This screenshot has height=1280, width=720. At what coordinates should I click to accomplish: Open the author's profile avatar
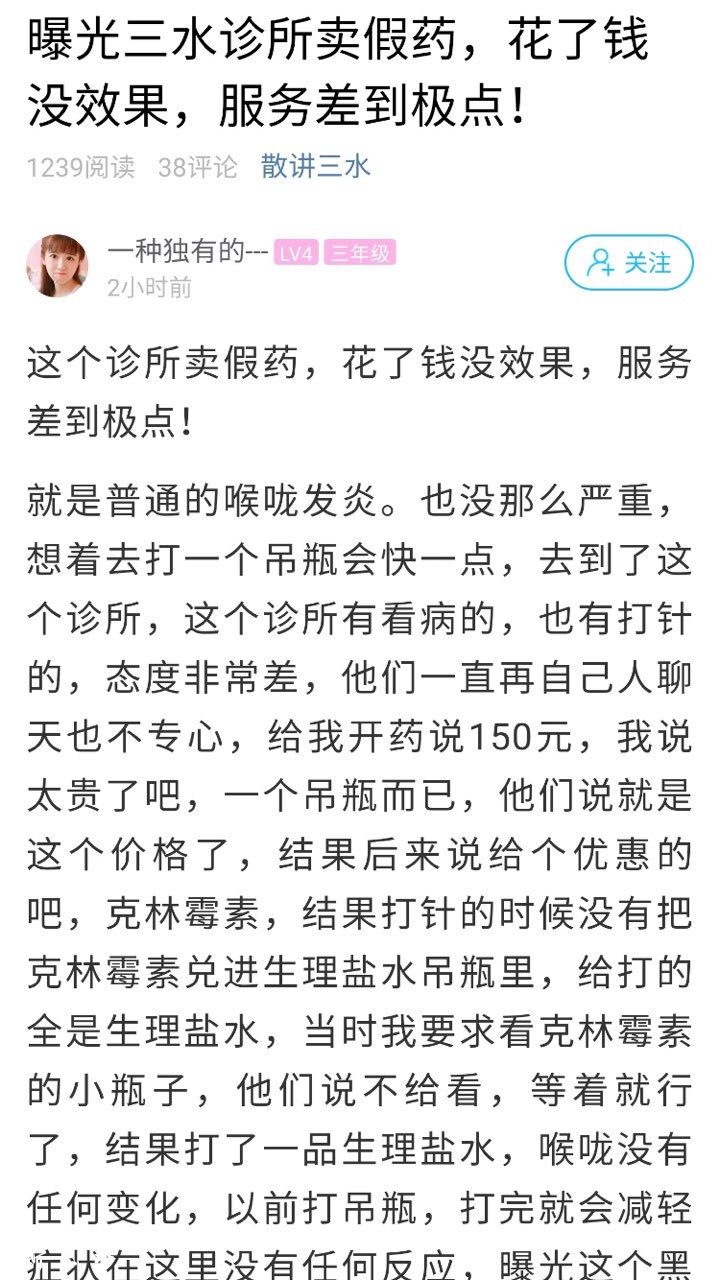coord(57,266)
